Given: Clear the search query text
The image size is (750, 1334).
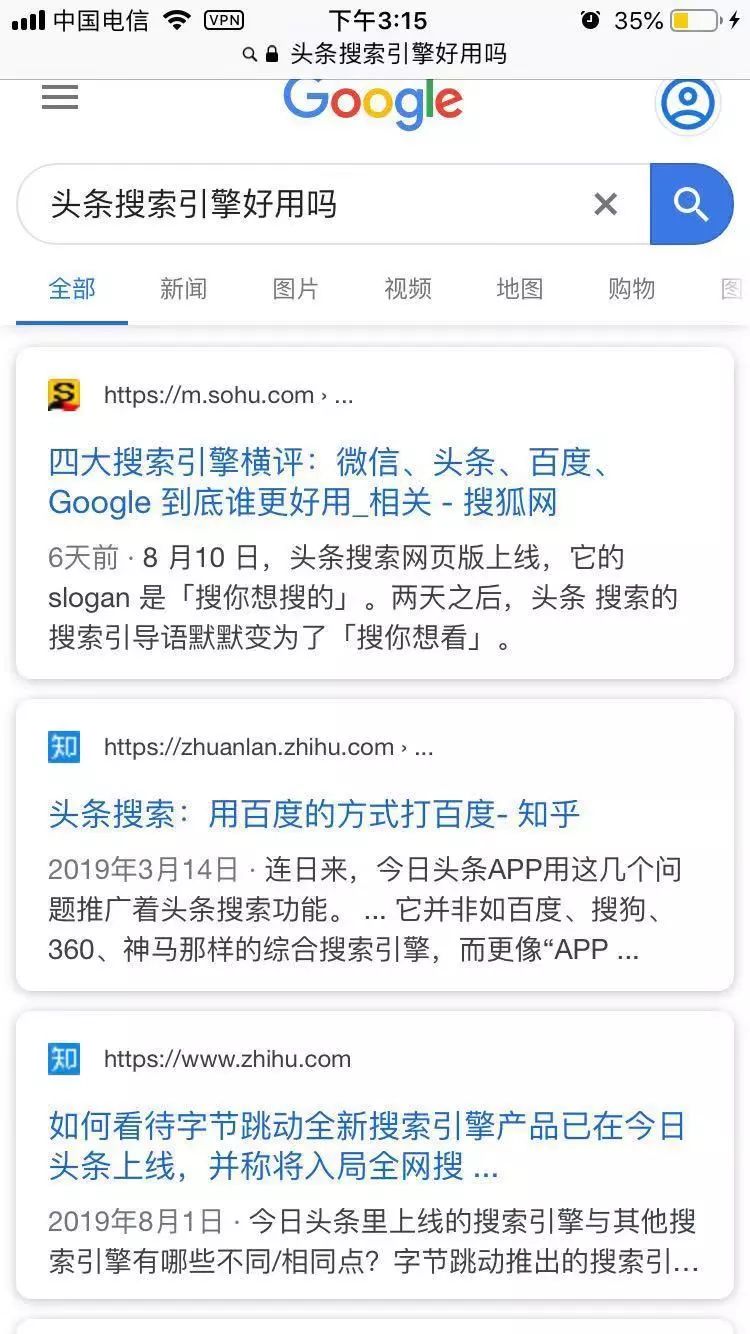Looking at the screenshot, I should [x=605, y=205].
